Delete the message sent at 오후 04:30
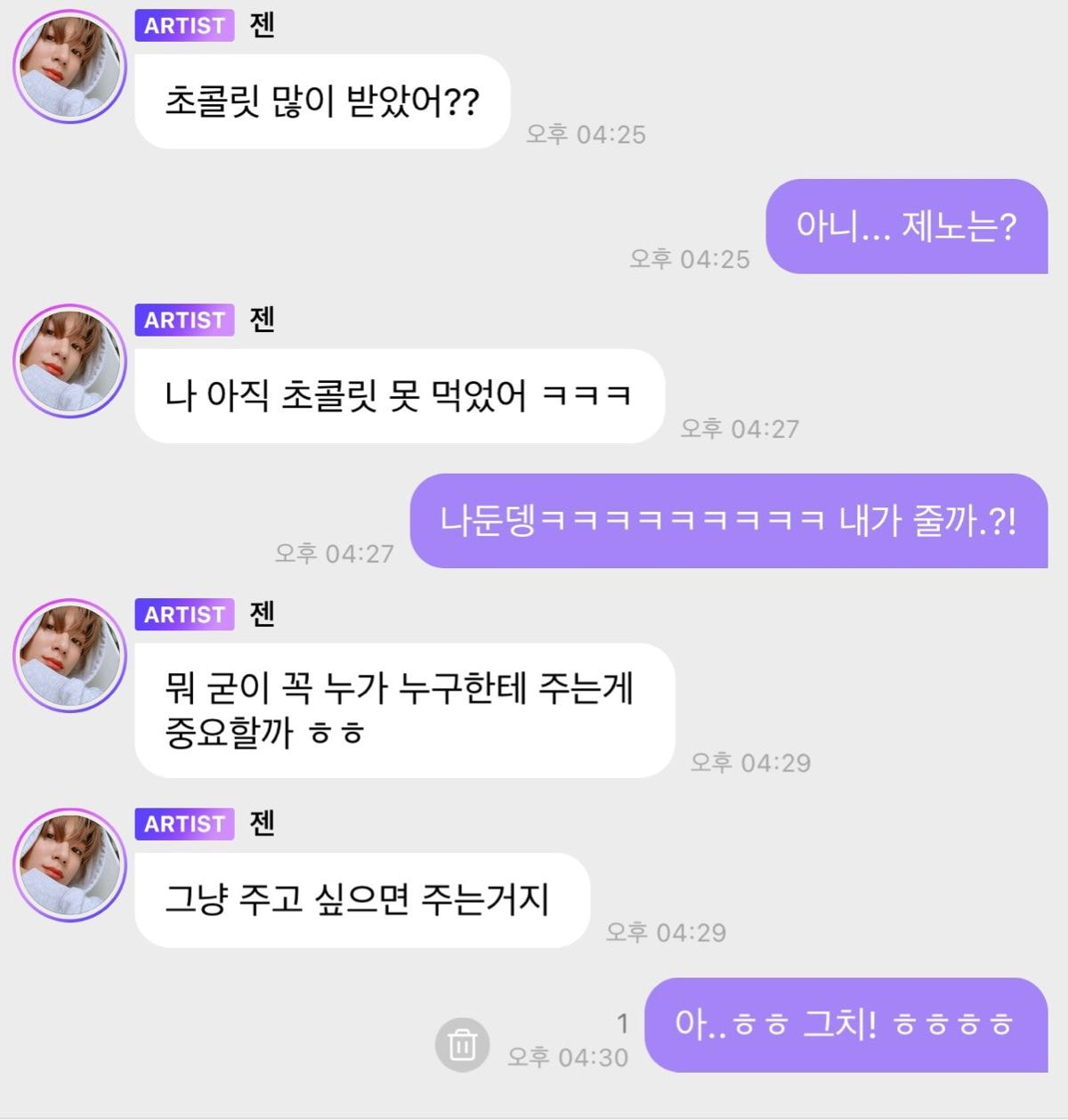This screenshot has width=1068, height=1120. [462, 1043]
